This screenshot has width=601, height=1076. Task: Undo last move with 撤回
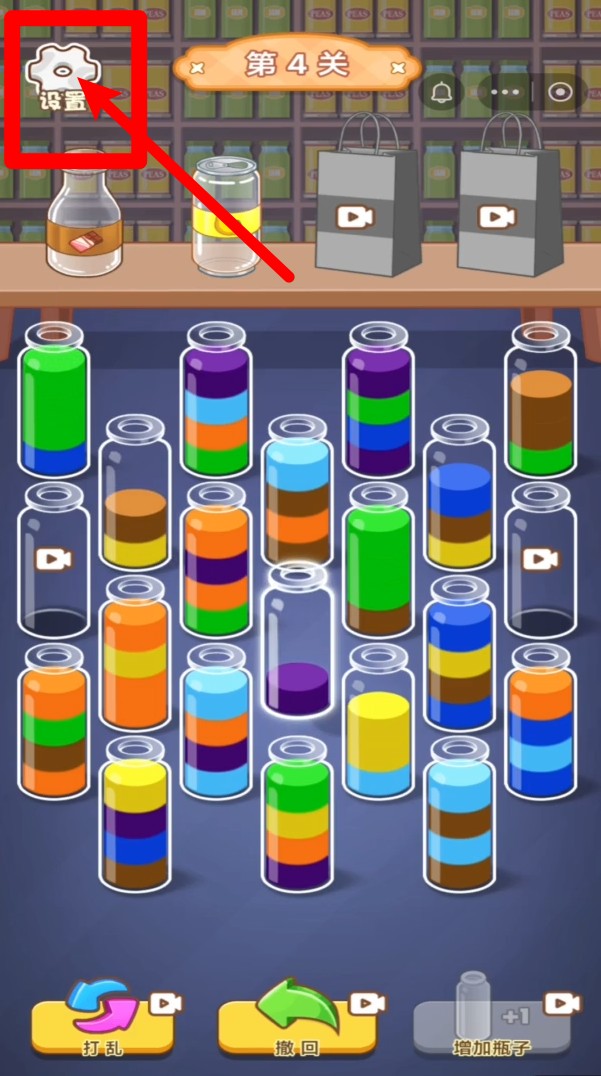(x=297, y=1026)
